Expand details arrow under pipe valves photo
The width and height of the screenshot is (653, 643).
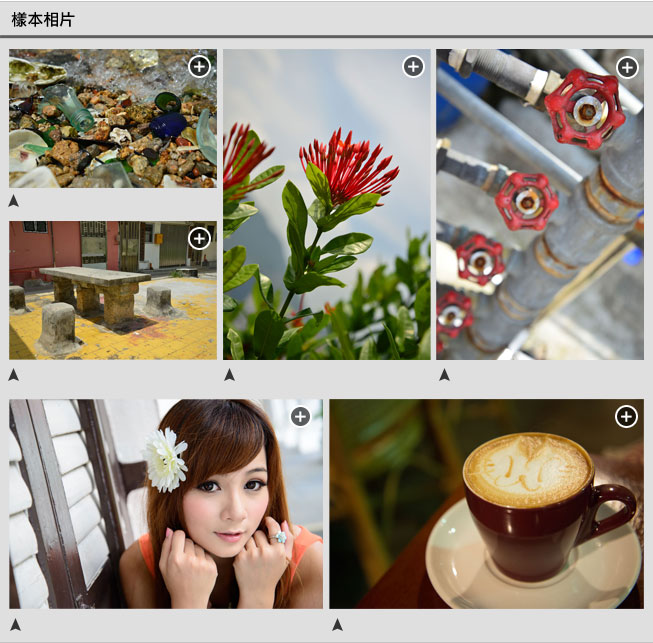444,375
